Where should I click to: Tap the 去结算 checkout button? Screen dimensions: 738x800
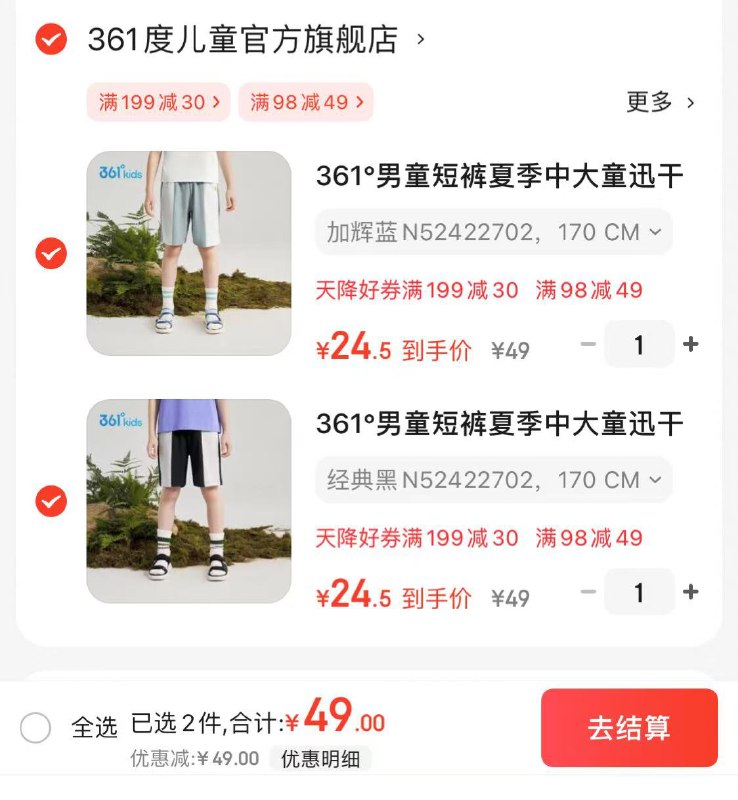(x=627, y=730)
